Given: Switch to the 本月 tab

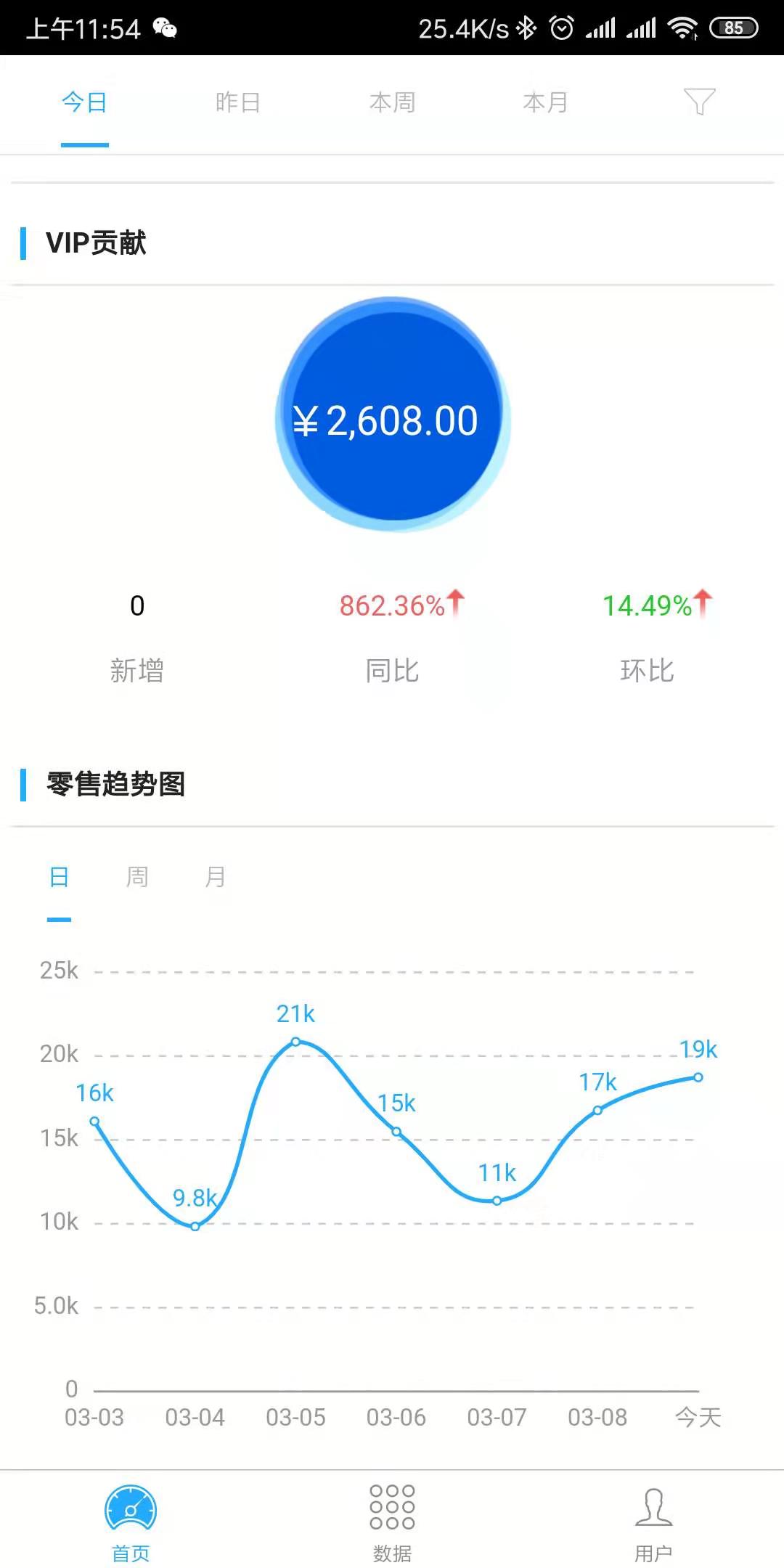Looking at the screenshot, I should [x=547, y=102].
